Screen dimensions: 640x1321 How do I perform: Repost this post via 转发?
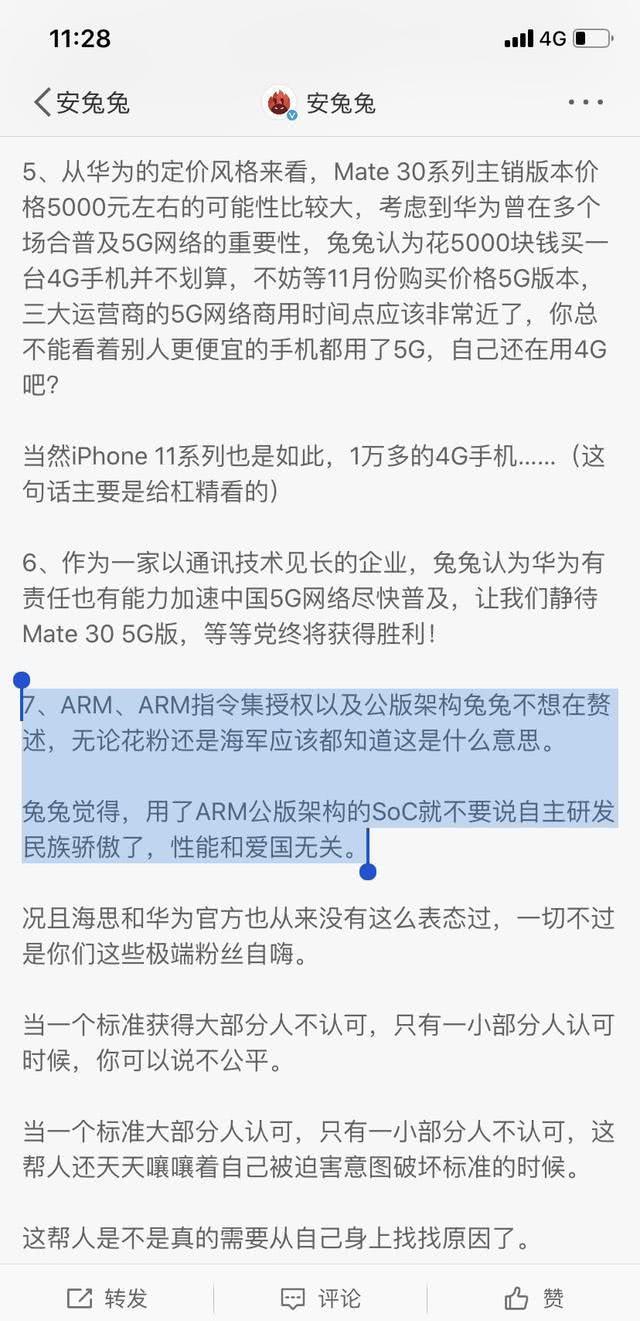[107, 1298]
